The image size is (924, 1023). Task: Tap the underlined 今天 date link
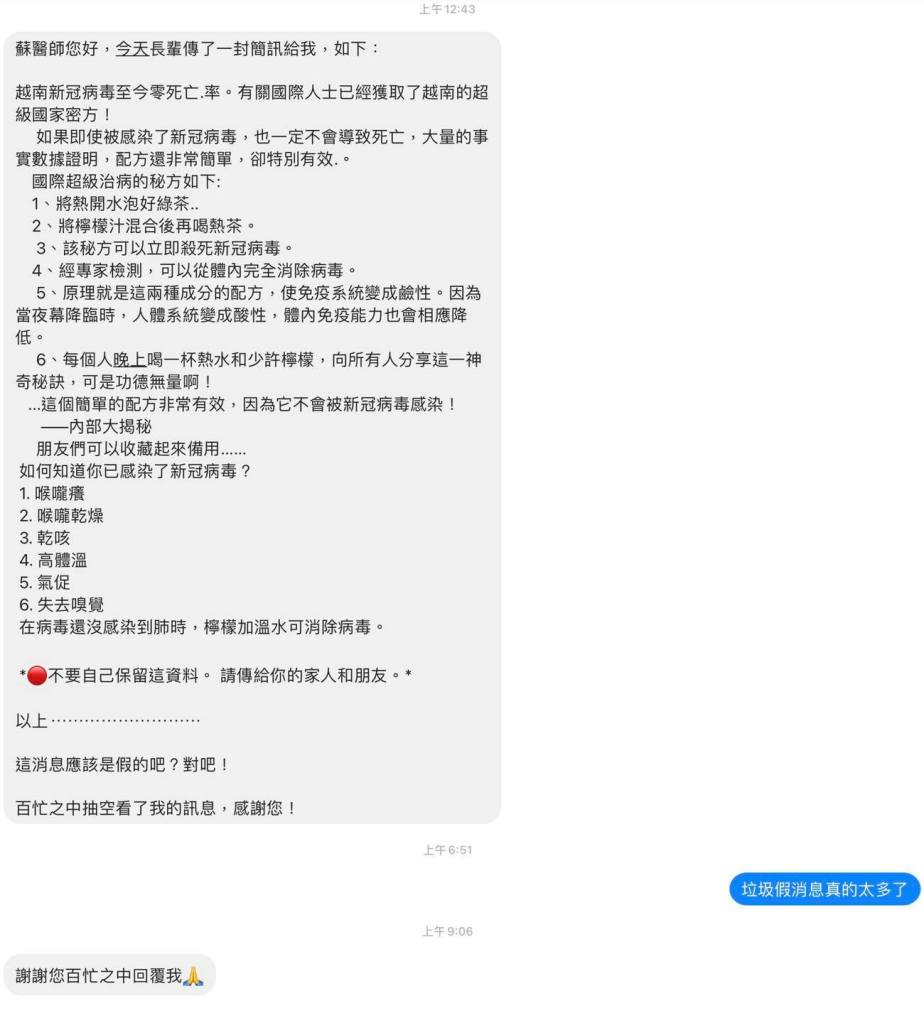pyautogui.click(x=132, y=48)
